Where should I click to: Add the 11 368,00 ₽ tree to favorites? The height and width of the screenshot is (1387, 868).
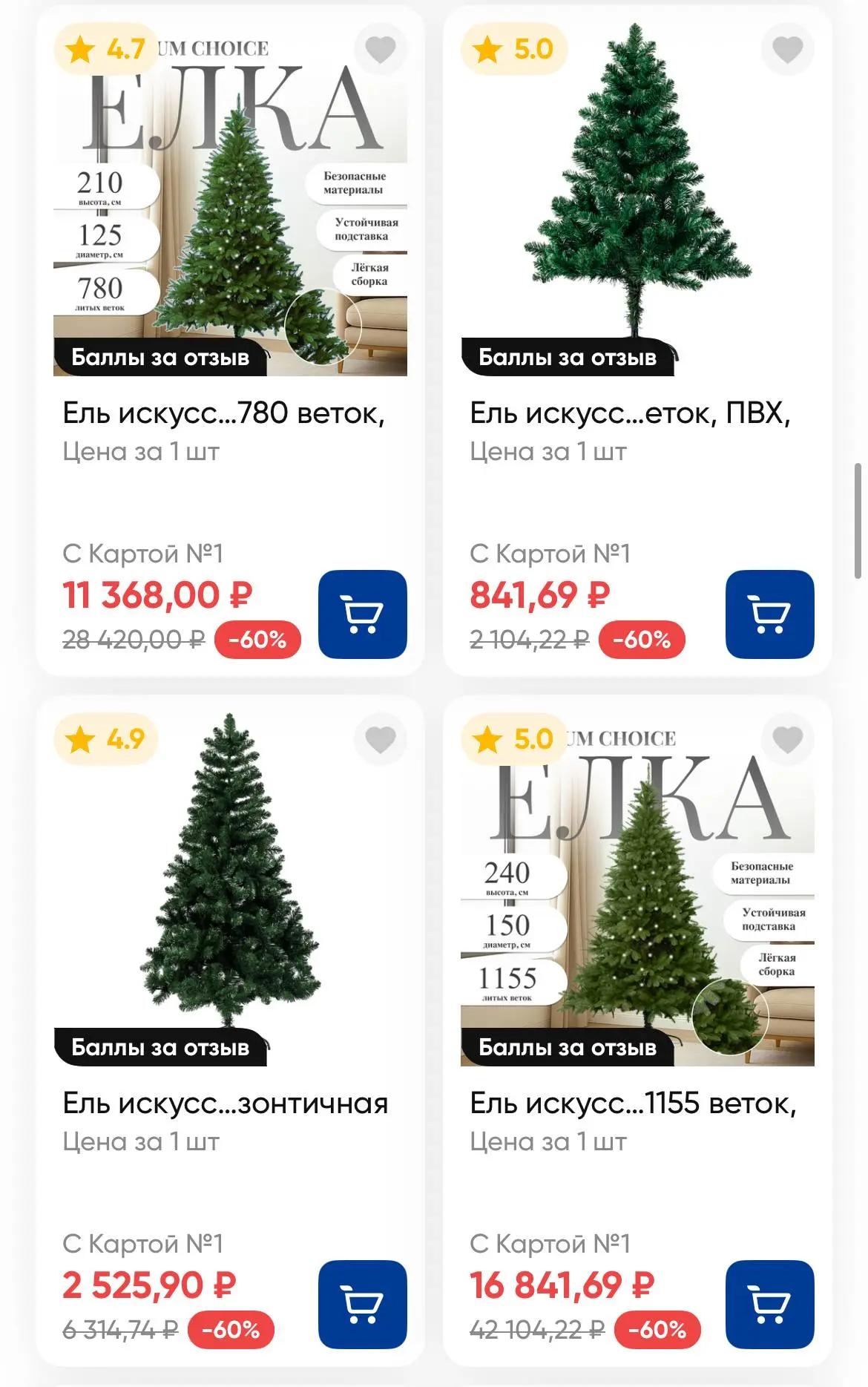(x=380, y=49)
